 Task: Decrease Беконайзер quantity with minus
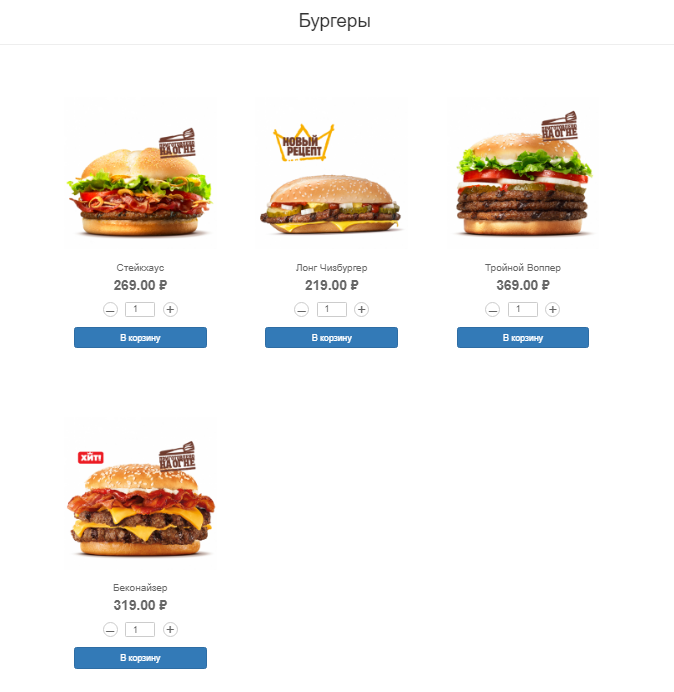coord(110,630)
